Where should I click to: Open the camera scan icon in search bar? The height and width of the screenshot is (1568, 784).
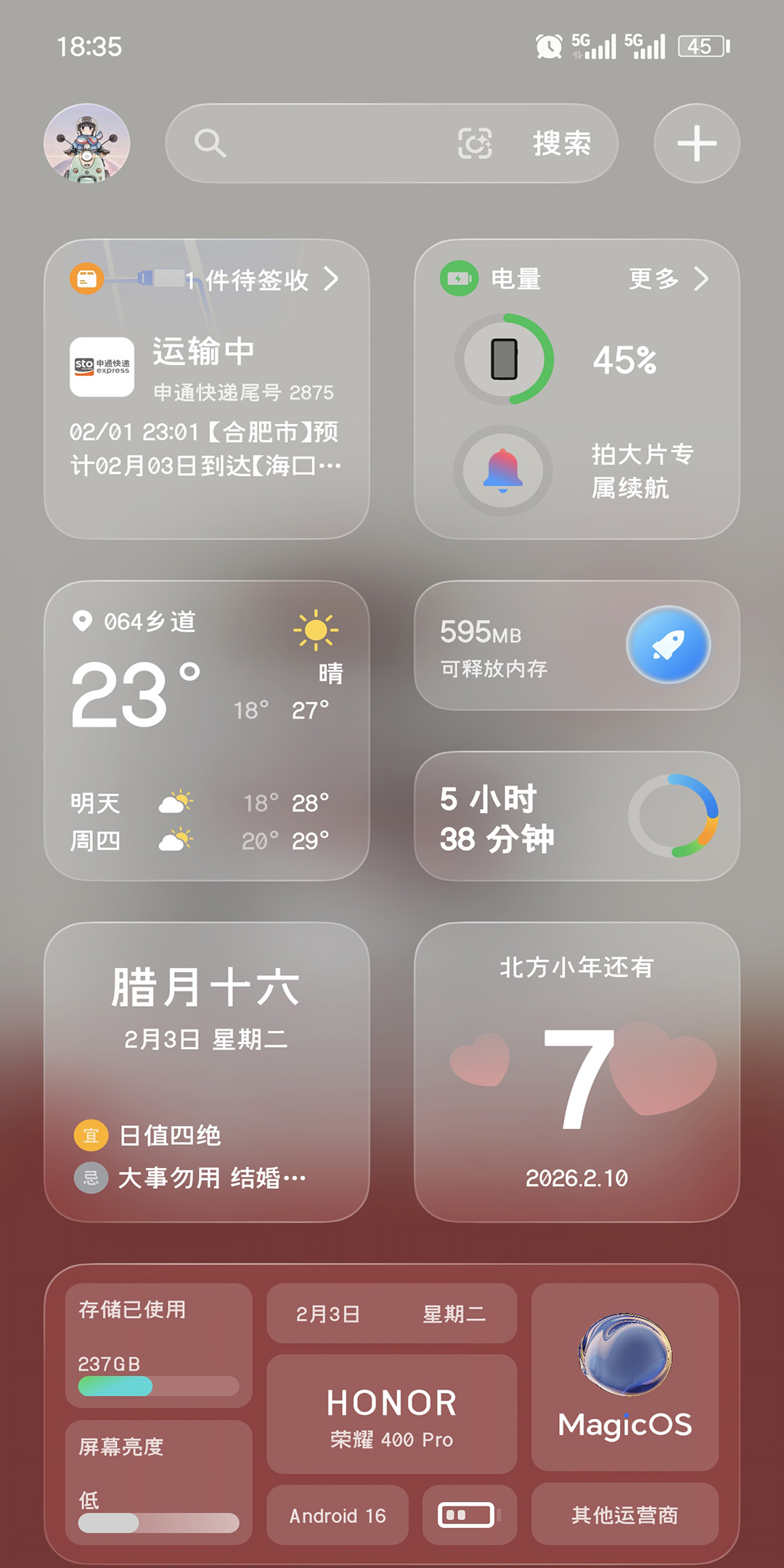[475, 143]
